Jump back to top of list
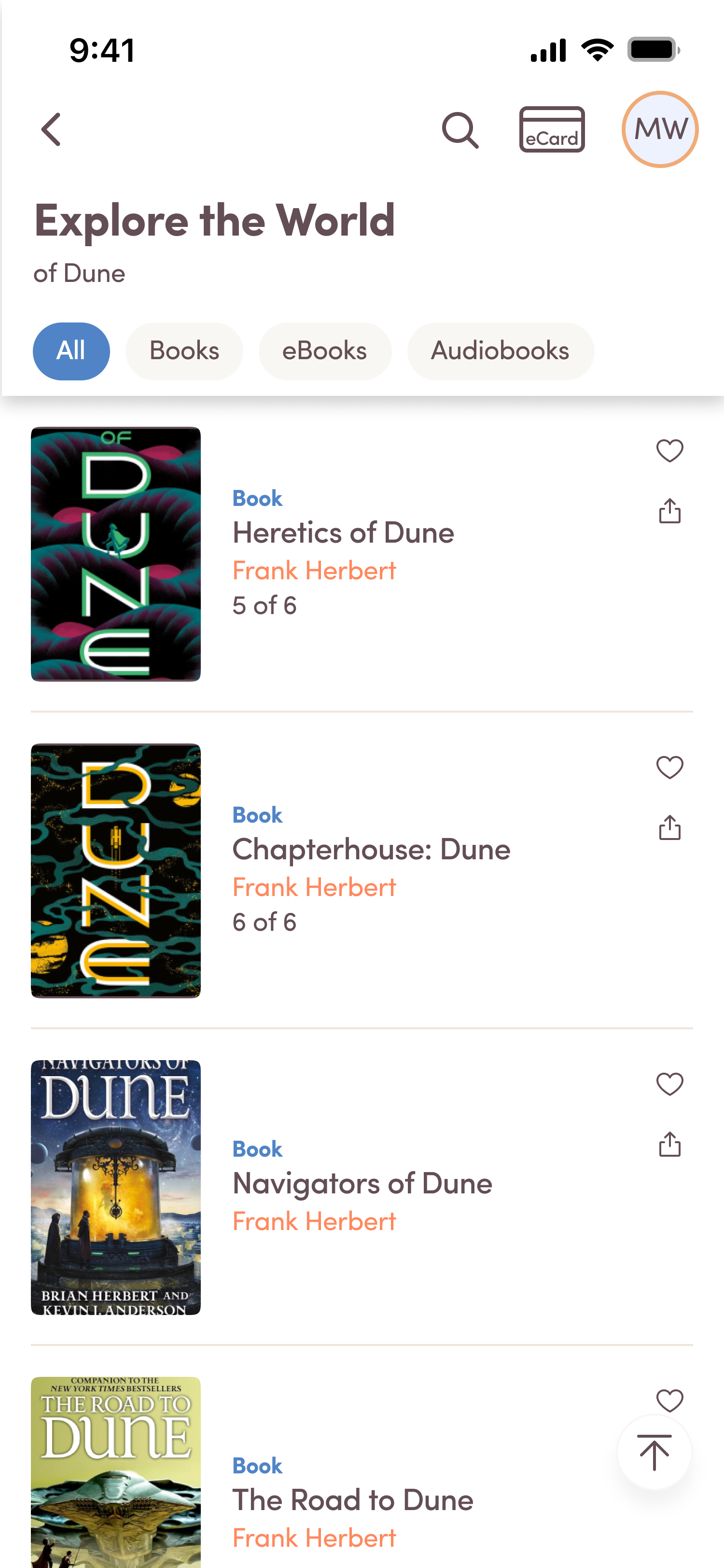This screenshot has width=724, height=1568. pyautogui.click(x=654, y=1452)
